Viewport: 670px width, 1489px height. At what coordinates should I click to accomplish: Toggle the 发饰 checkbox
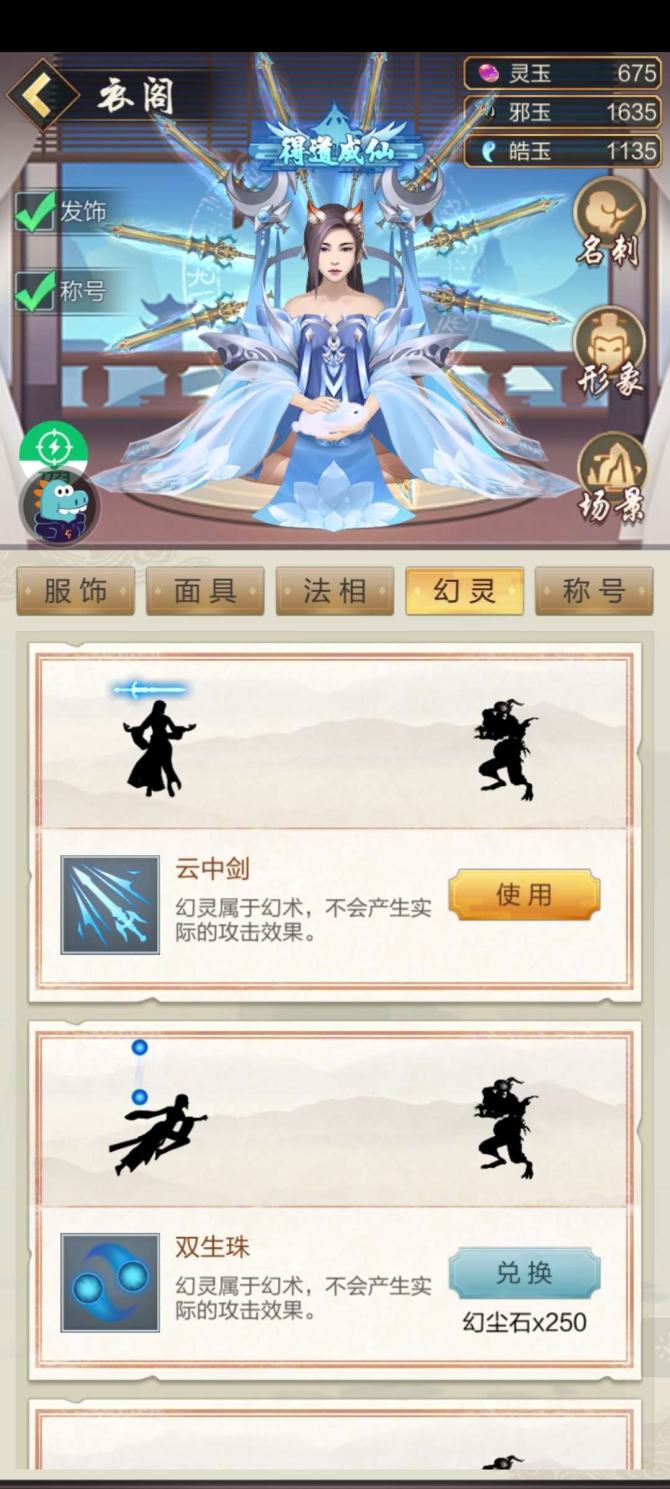[x=36, y=212]
